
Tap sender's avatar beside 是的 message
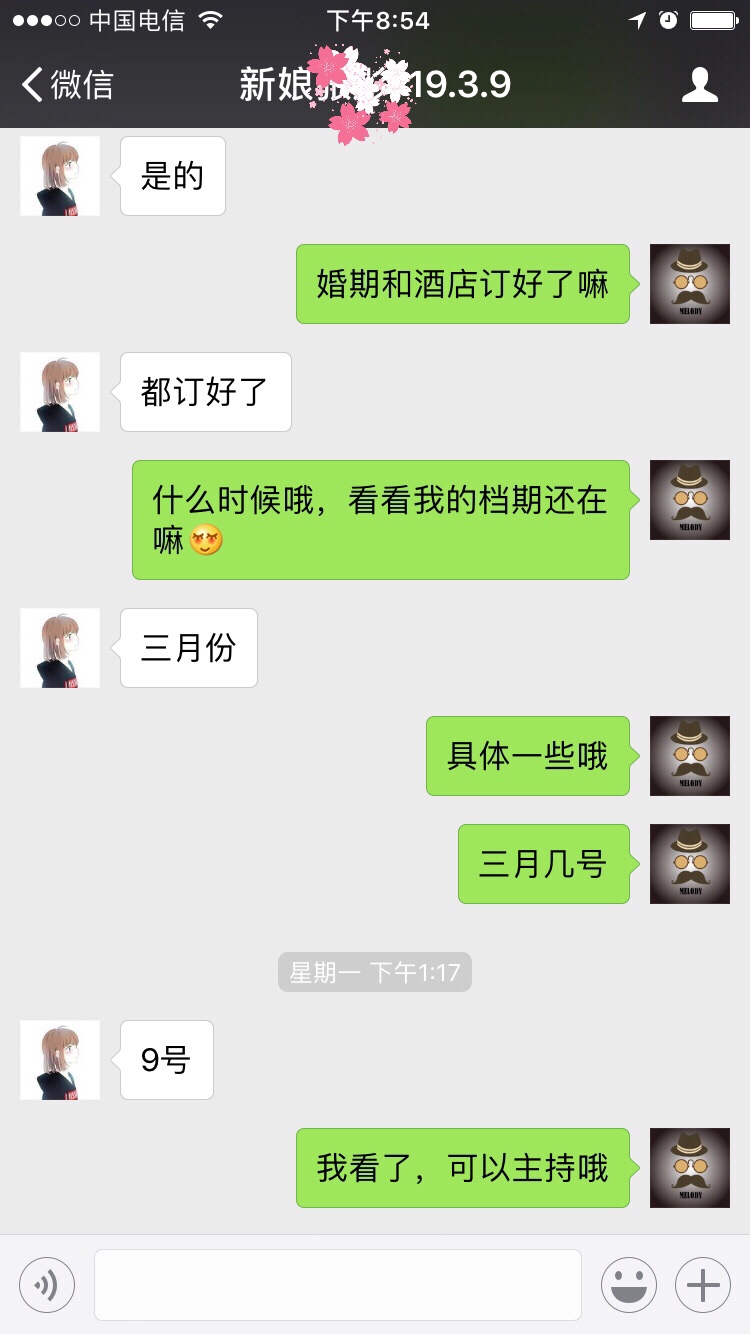click(60, 176)
